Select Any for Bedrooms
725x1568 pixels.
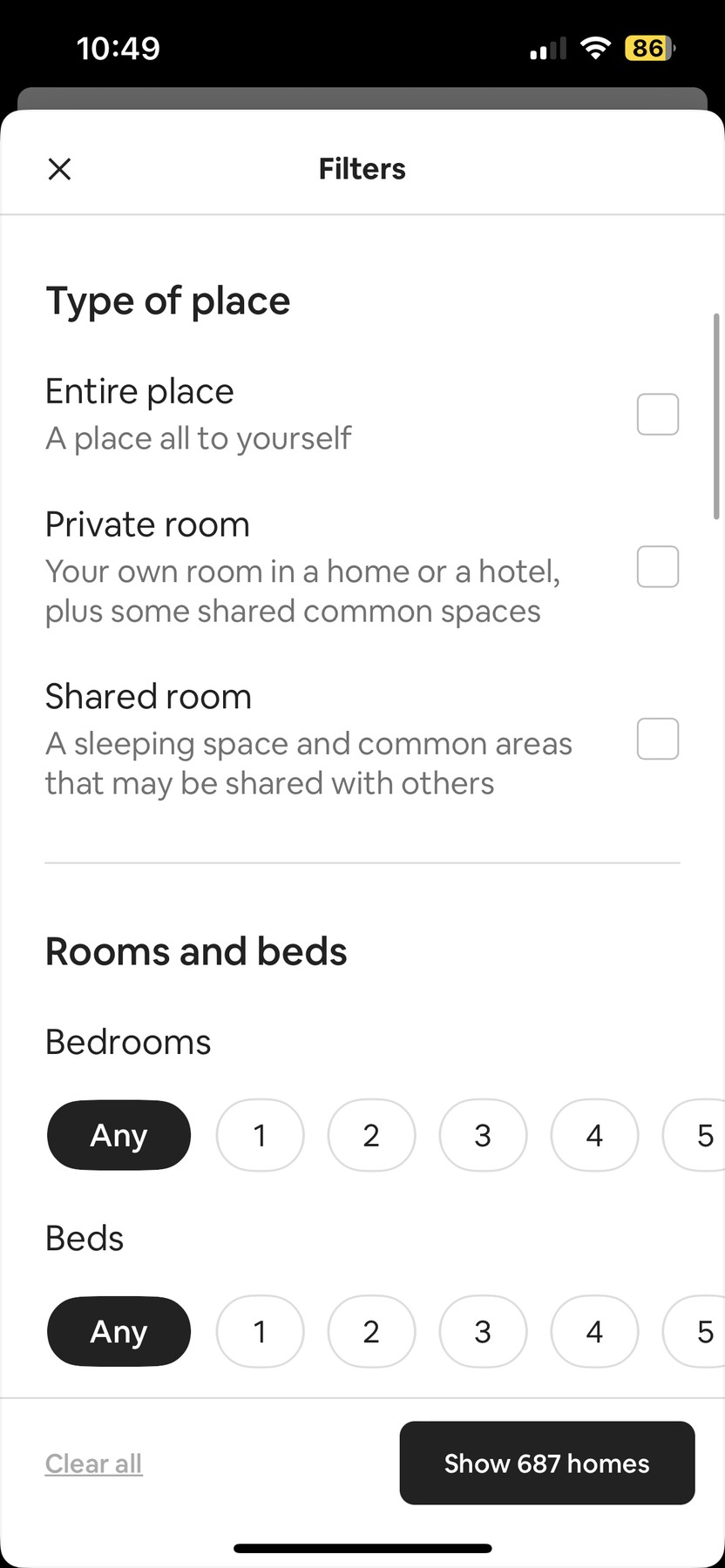point(119,1135)
